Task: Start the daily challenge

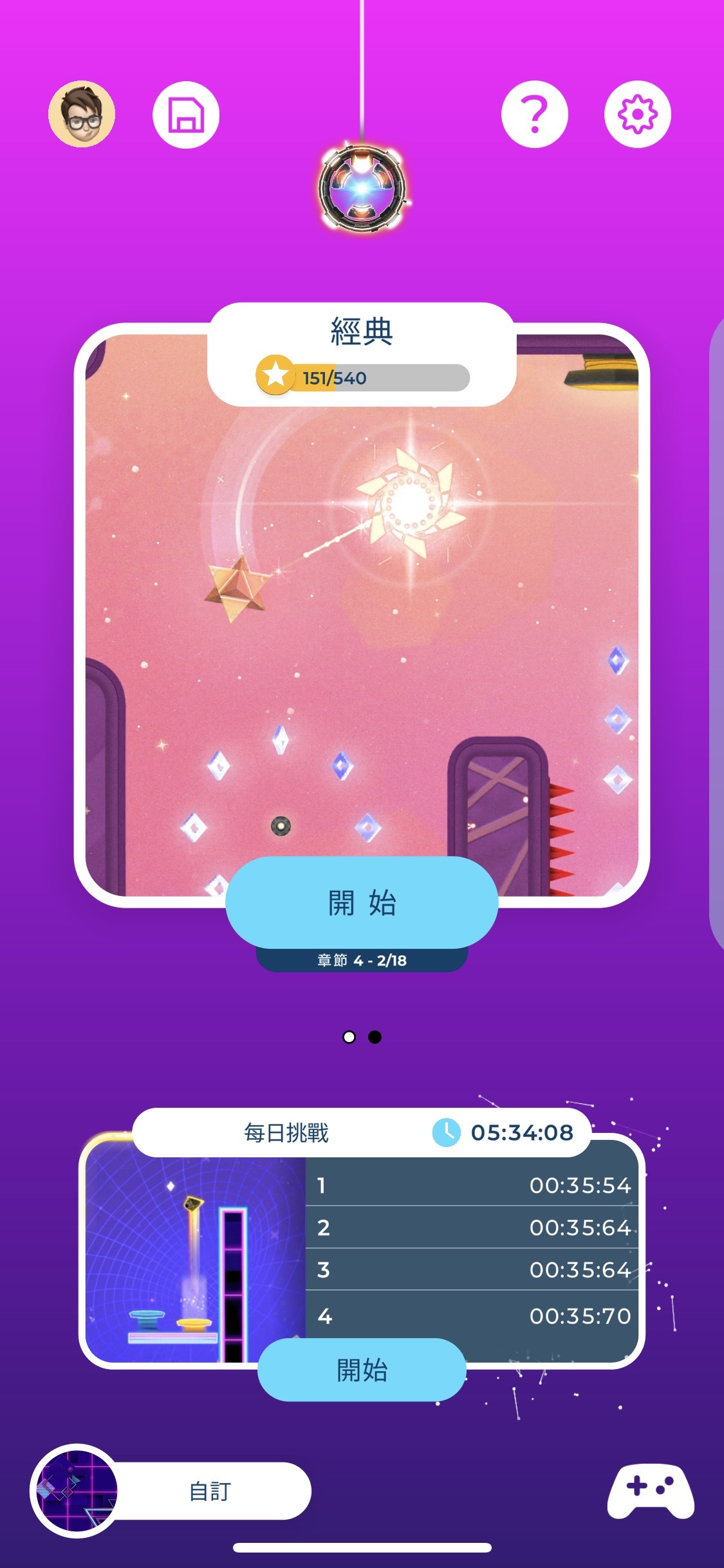Action: [362, 1370]
